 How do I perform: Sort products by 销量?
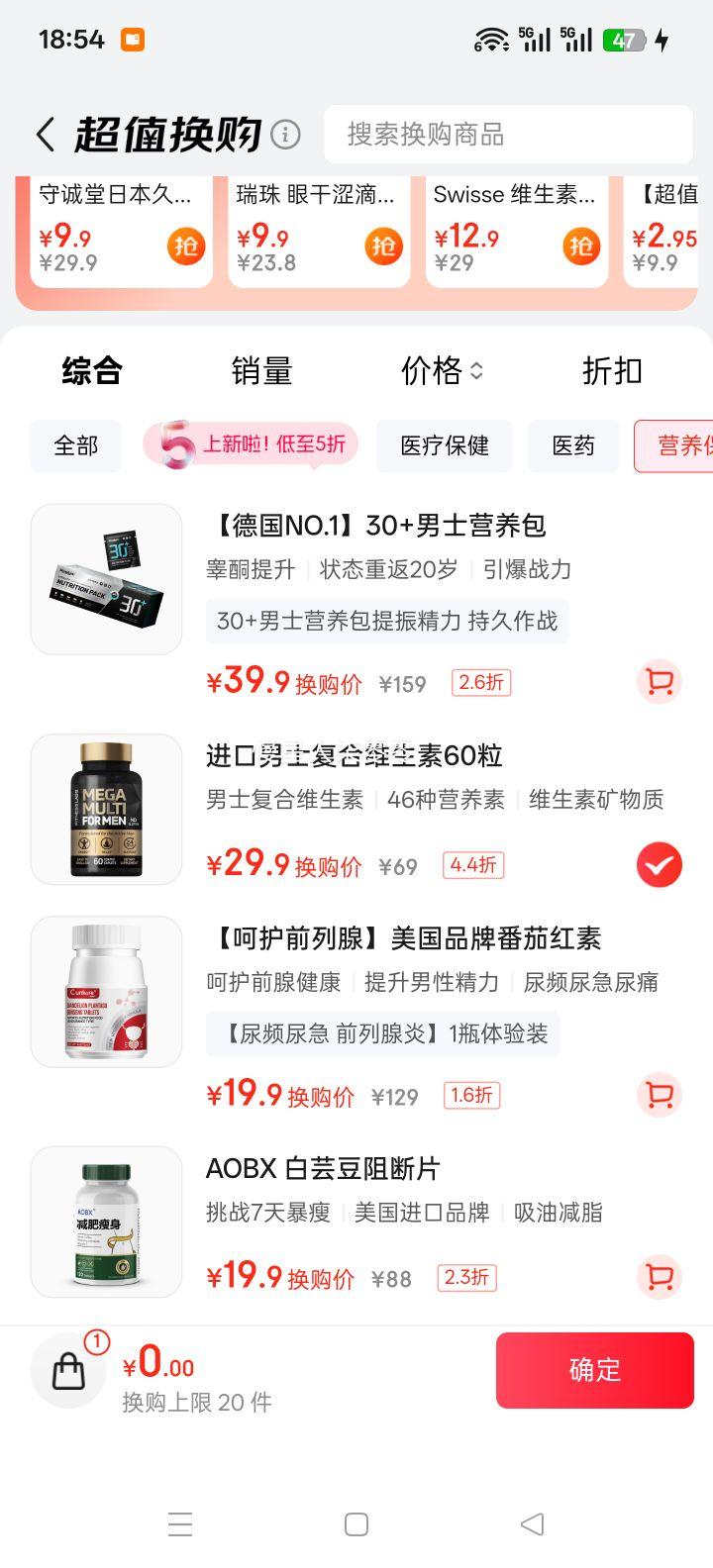pos(261,371)
